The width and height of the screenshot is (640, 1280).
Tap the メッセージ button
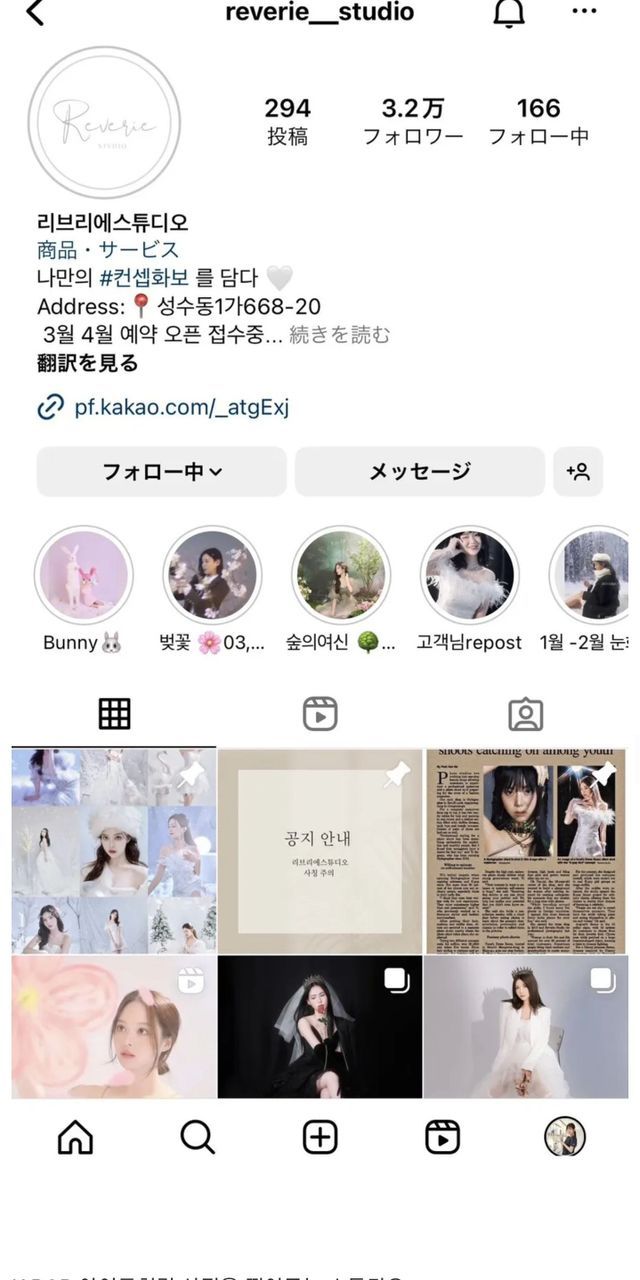(x=419, y=472)
